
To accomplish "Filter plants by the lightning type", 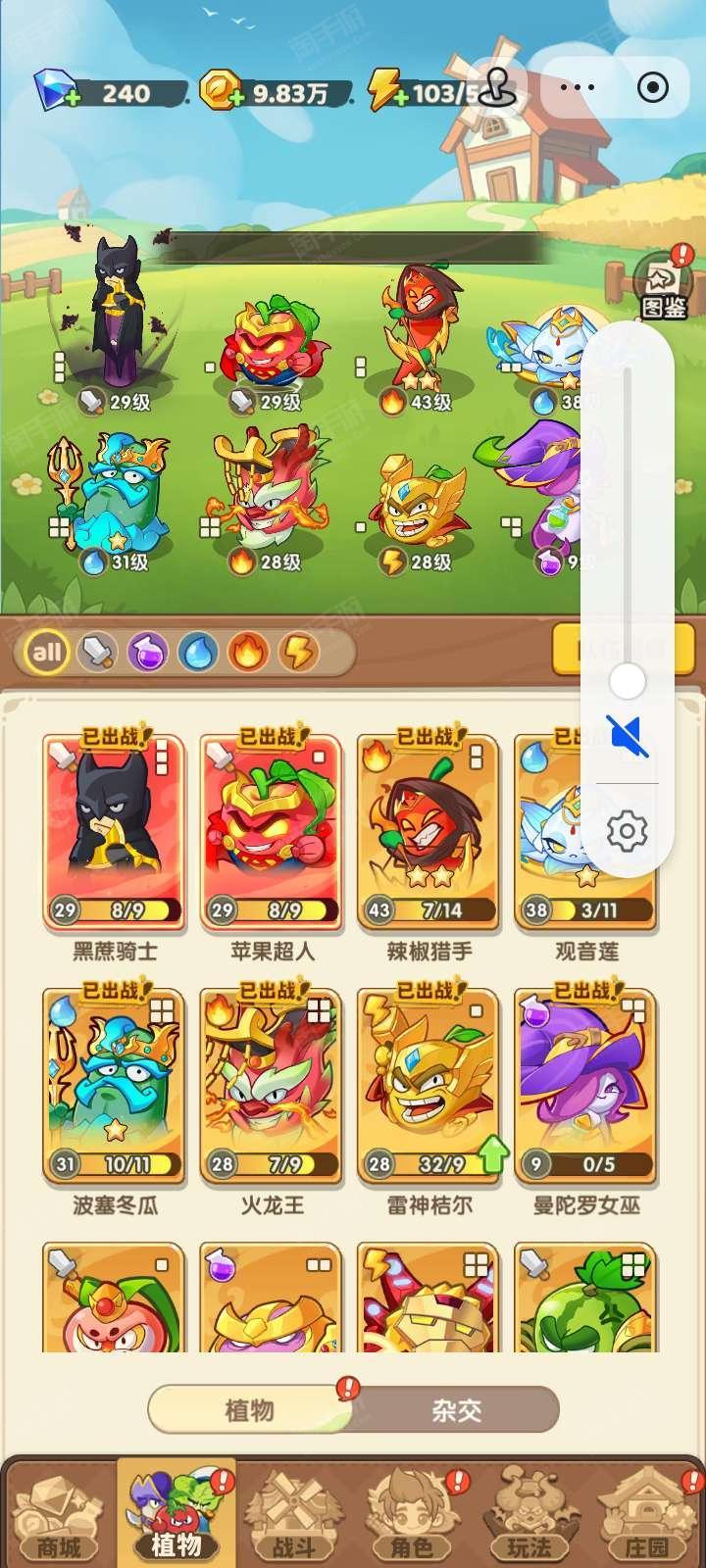I will click(x=297, y=652).
